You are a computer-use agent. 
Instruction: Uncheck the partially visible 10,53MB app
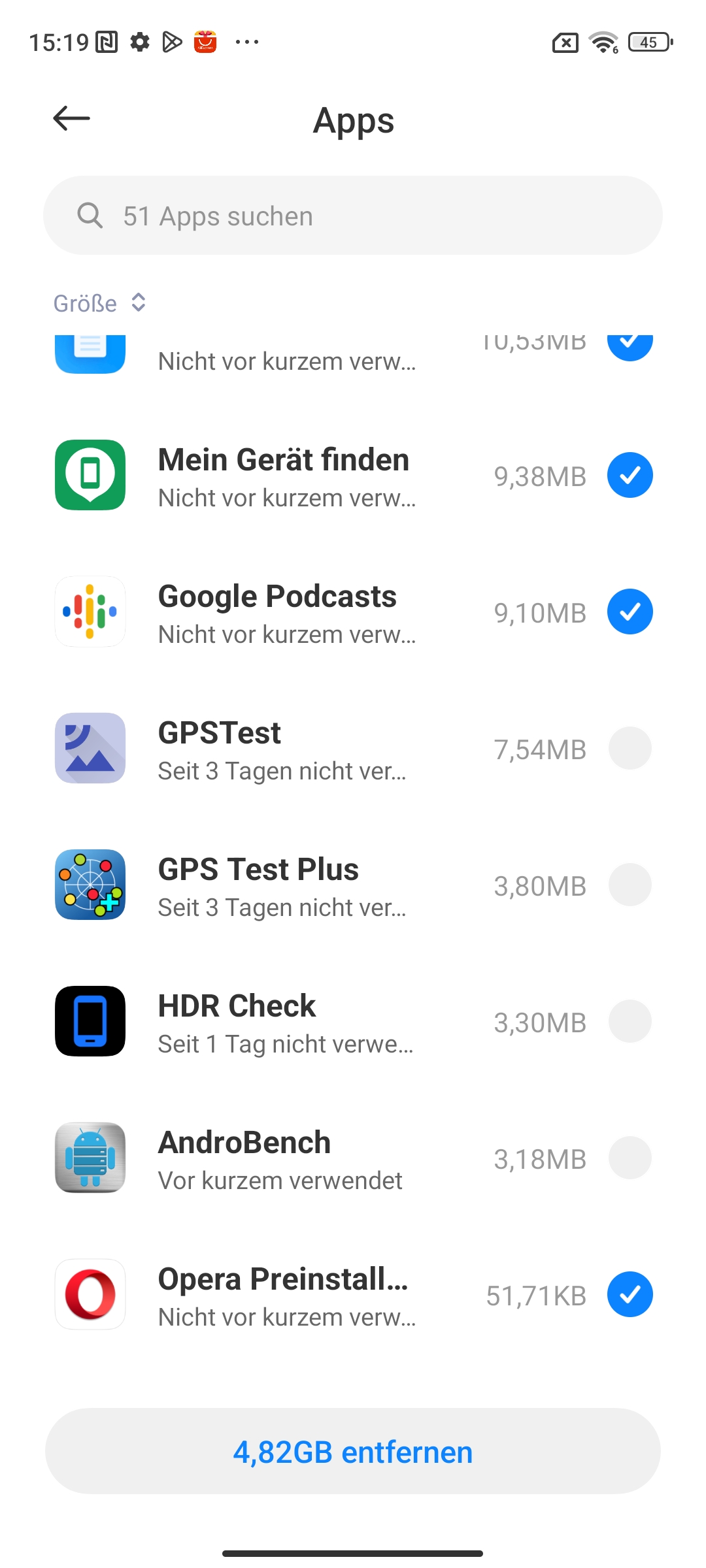[x=630, y=346]
